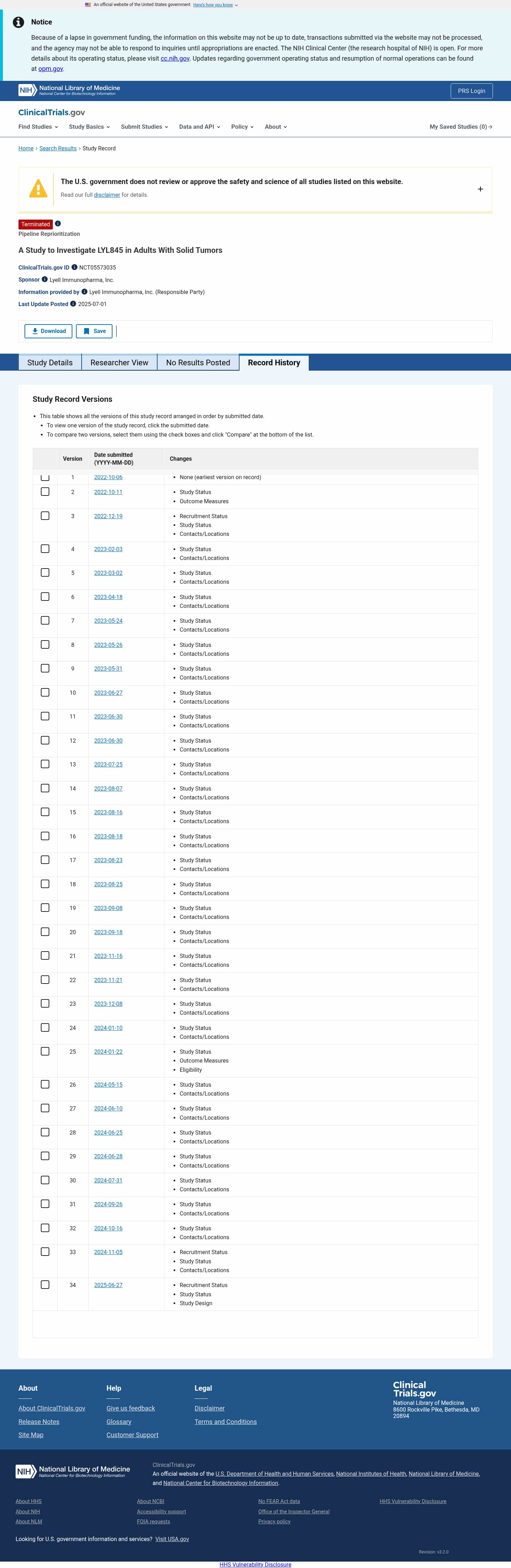Open the PRS Login button
511x1568 pixels.
click(471, 91)
